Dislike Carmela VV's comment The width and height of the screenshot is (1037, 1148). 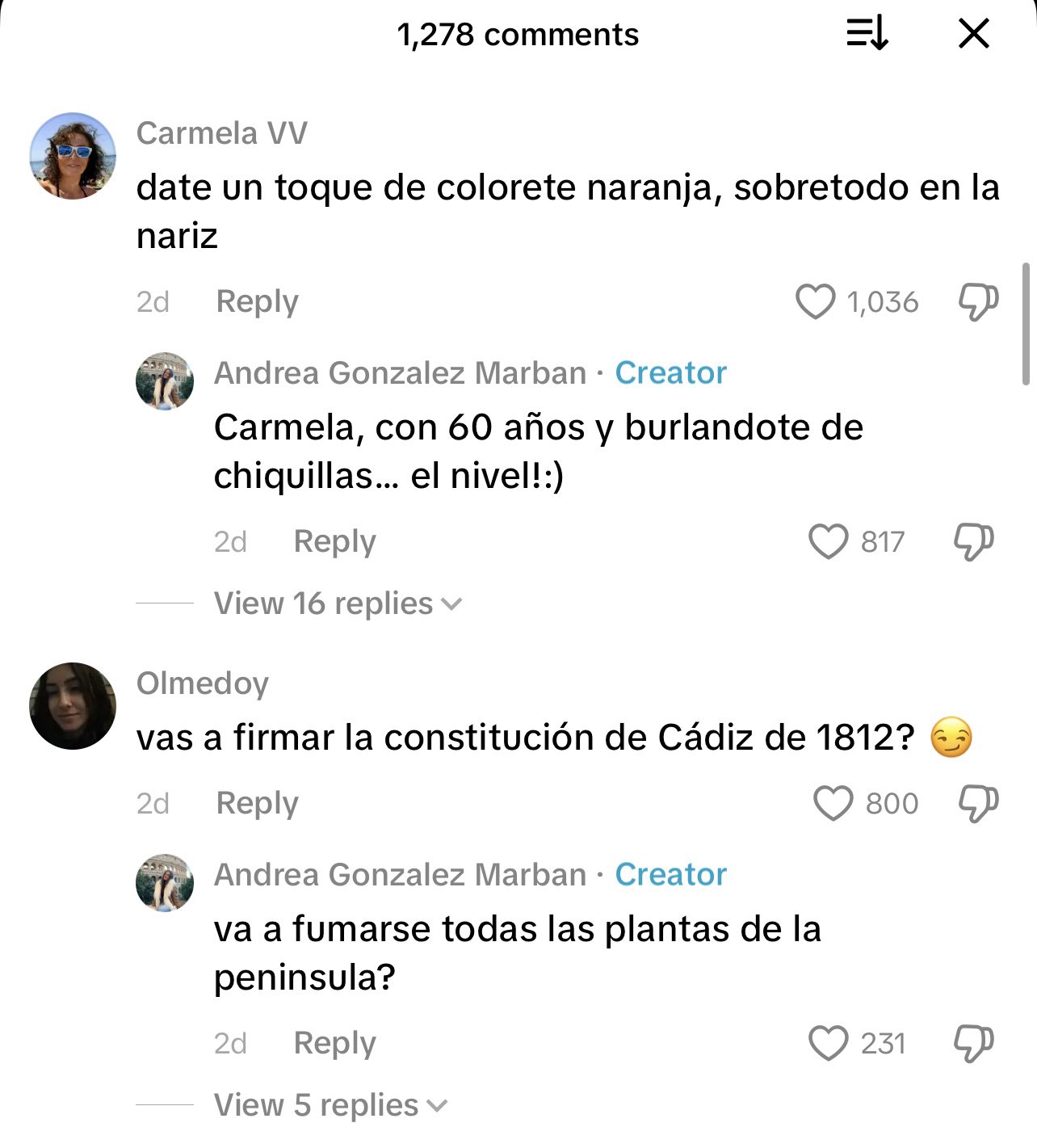coord(978,302)
